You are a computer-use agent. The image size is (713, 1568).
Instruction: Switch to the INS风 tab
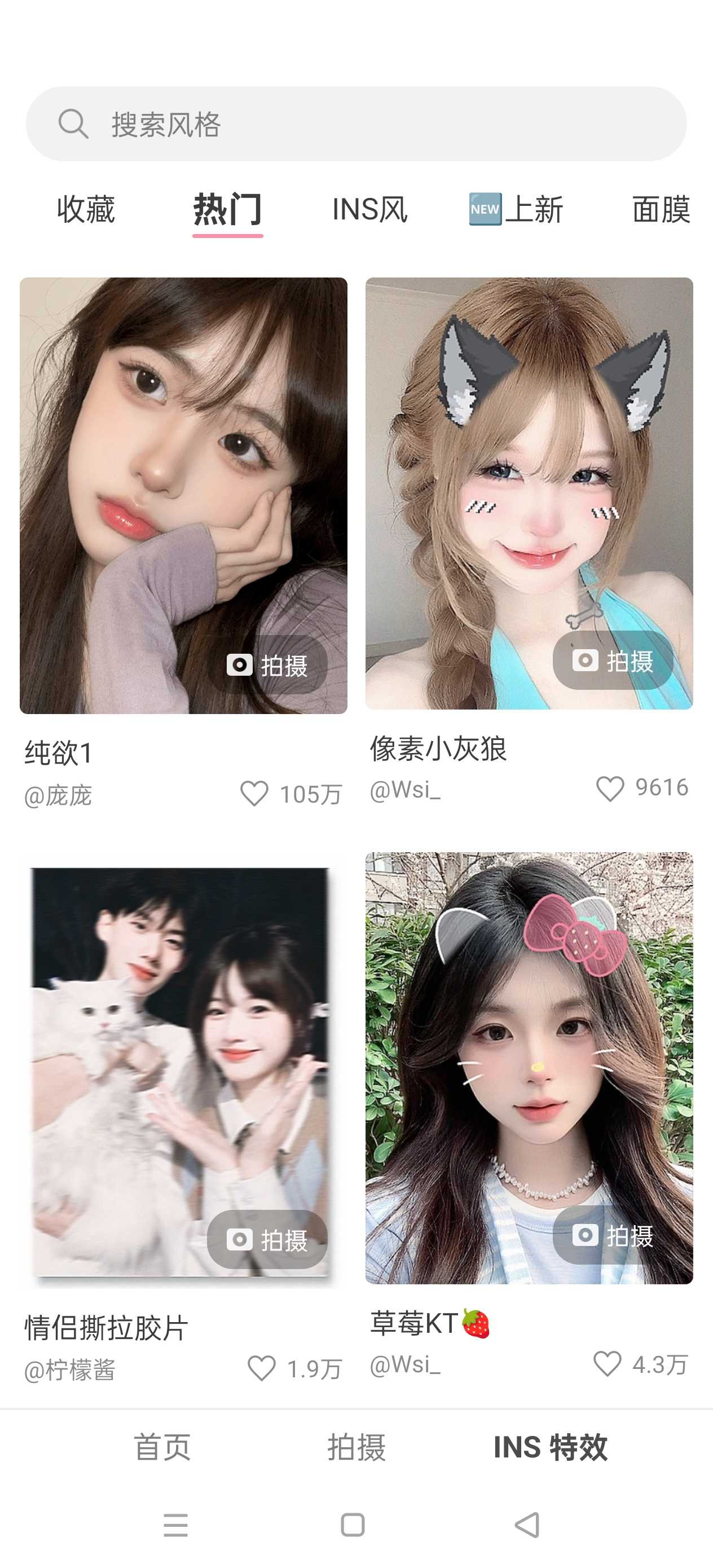point(369,210)
